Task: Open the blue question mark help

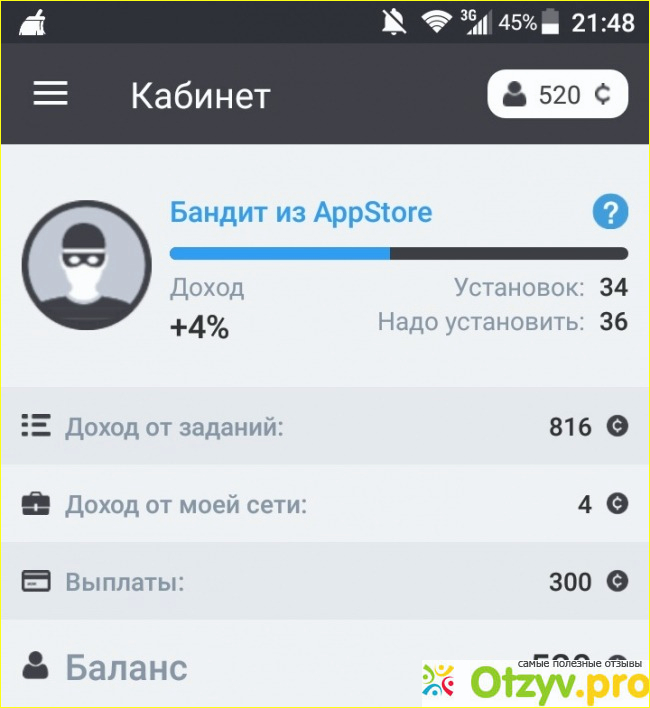Action: (x=610, y=212)
